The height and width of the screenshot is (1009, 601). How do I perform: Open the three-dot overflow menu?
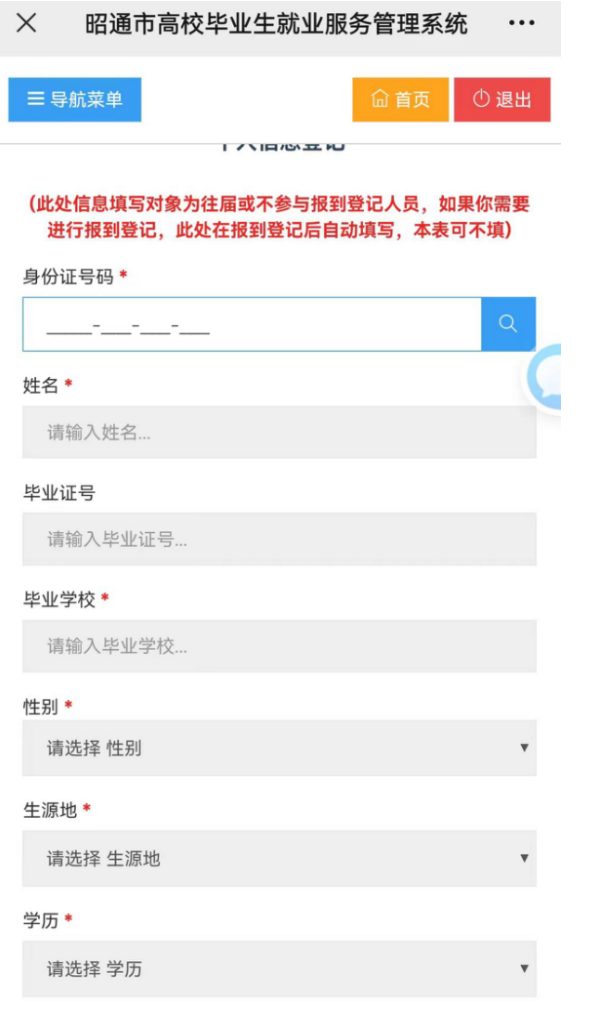click(521, 23)
